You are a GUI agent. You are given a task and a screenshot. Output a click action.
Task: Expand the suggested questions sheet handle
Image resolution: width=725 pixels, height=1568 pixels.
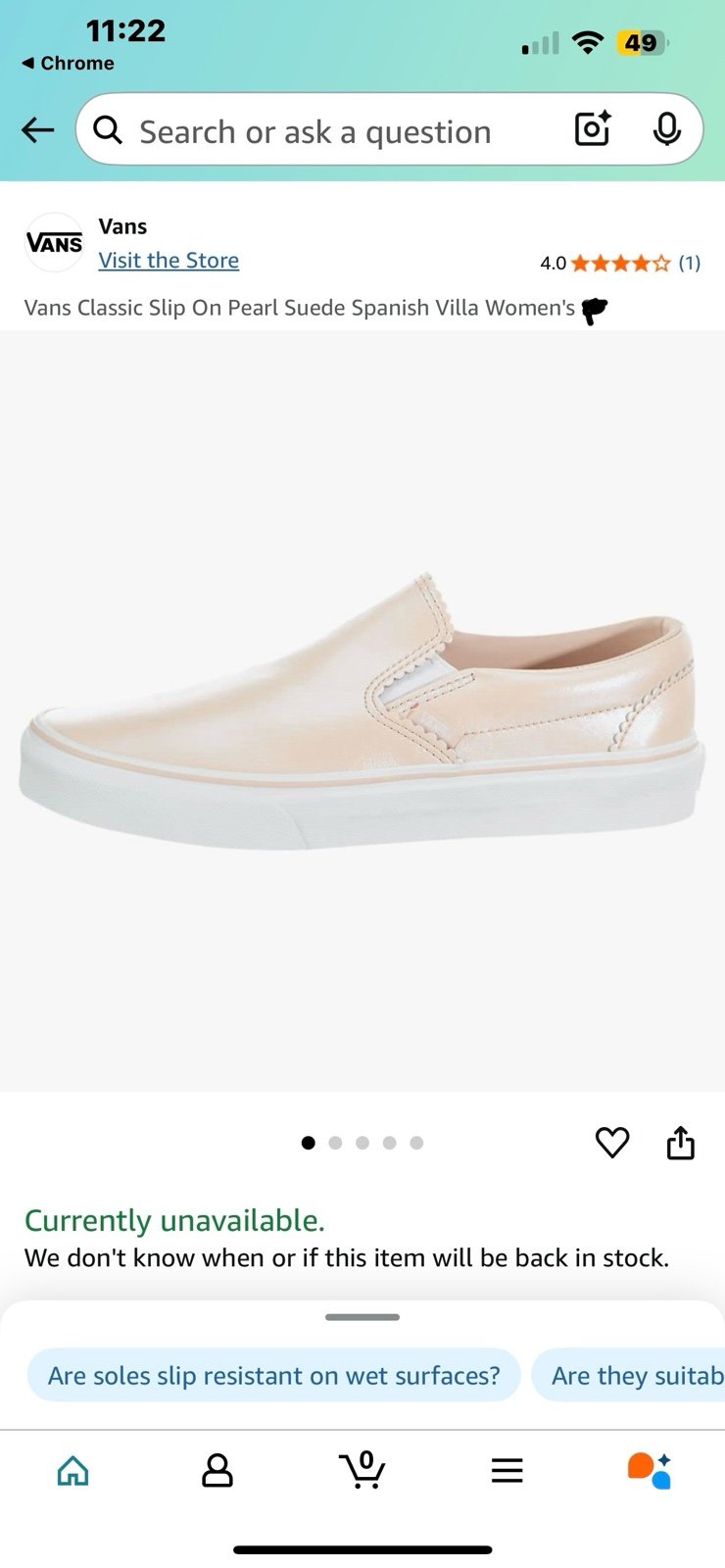point(362,1317)
